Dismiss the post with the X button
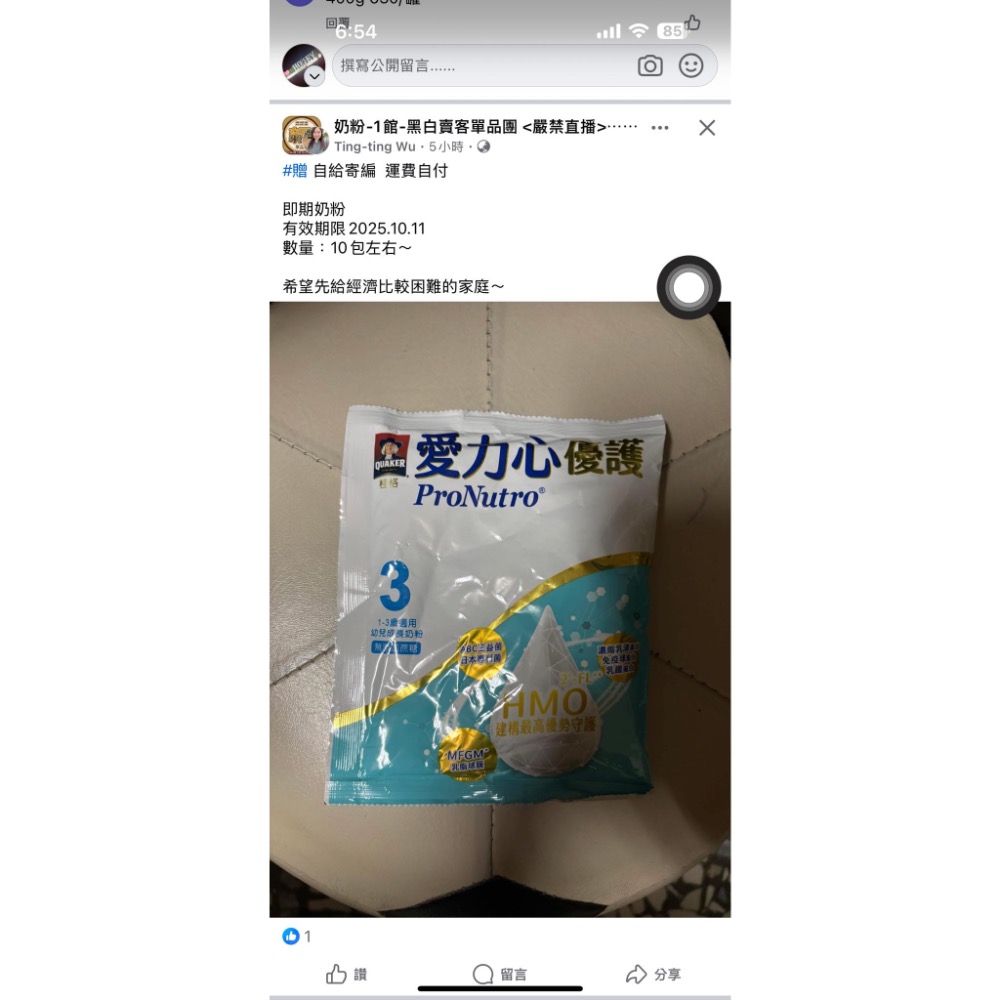This screenshot has height=1000, width=1000. point(707,128)
